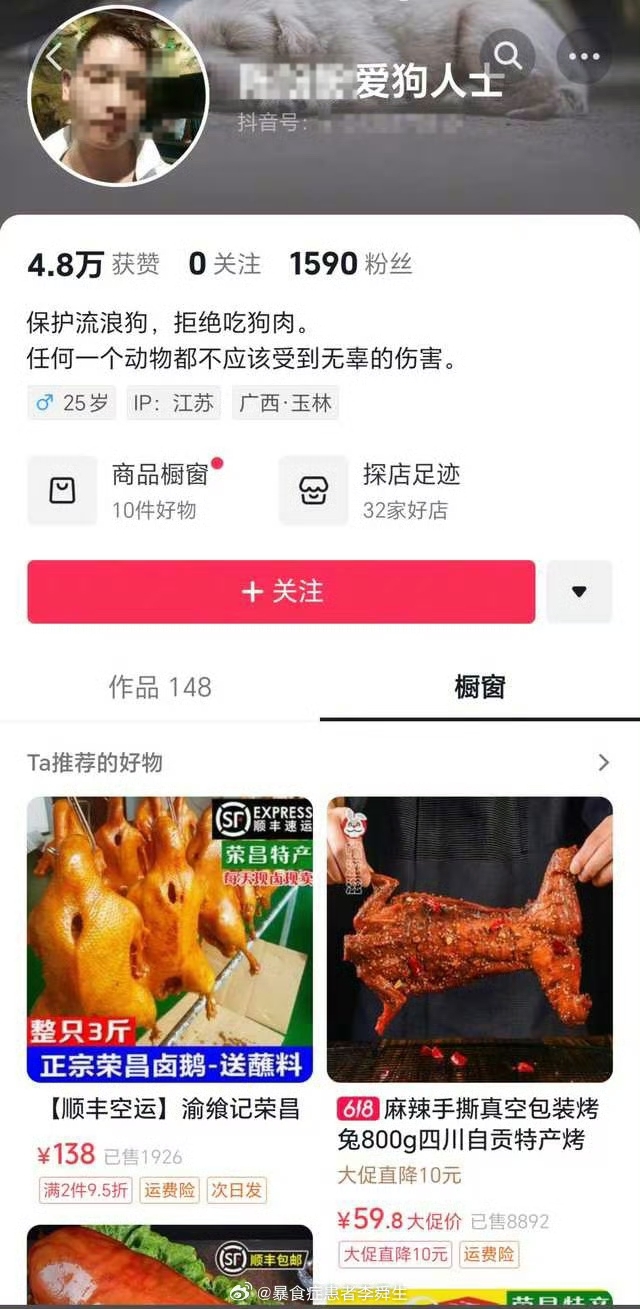640x1309 pixels.
Task: Open 商品橱窗 with 10件好物
Action: [125, 490]
